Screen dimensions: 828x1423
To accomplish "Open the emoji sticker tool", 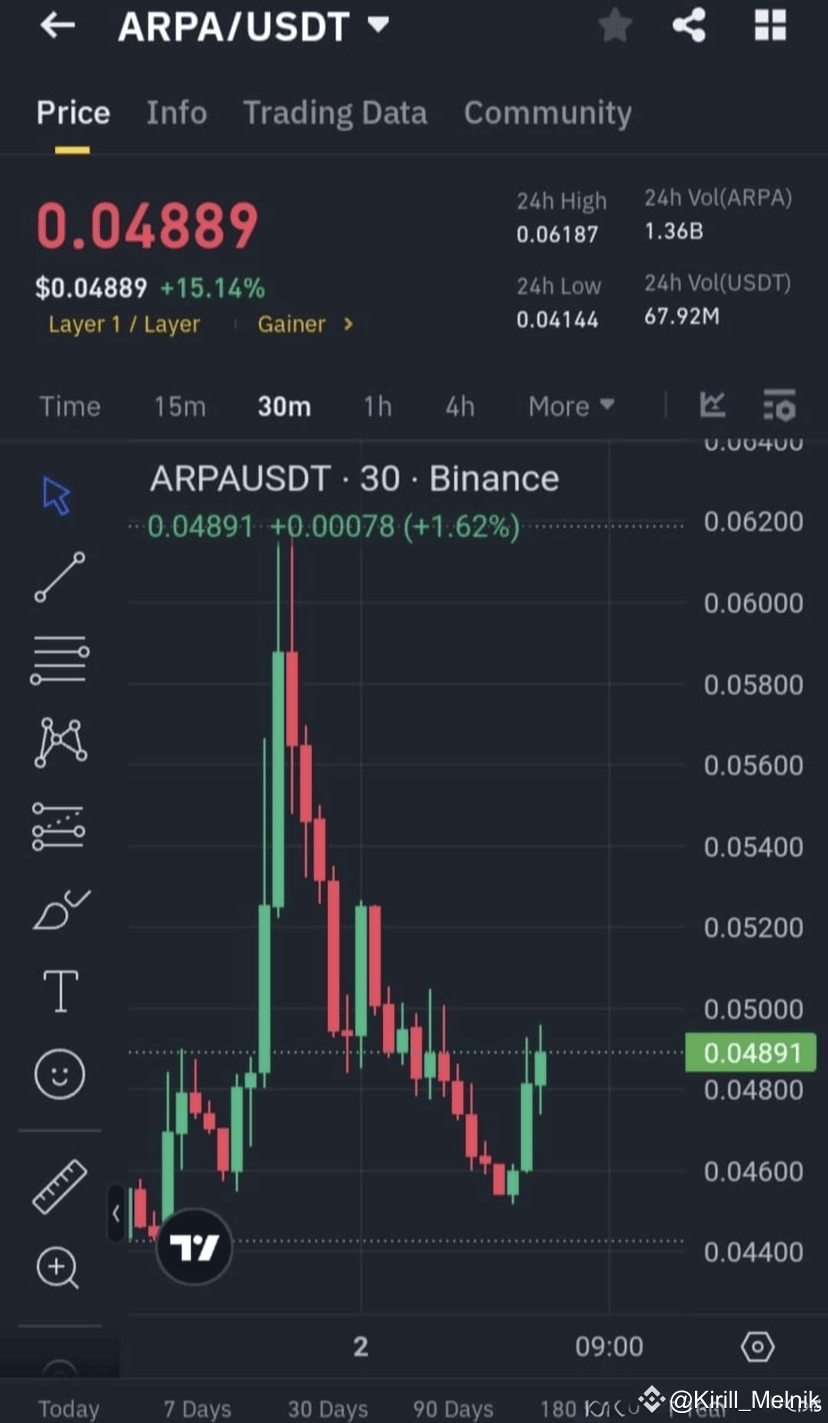I will (x=58, y=1074).
